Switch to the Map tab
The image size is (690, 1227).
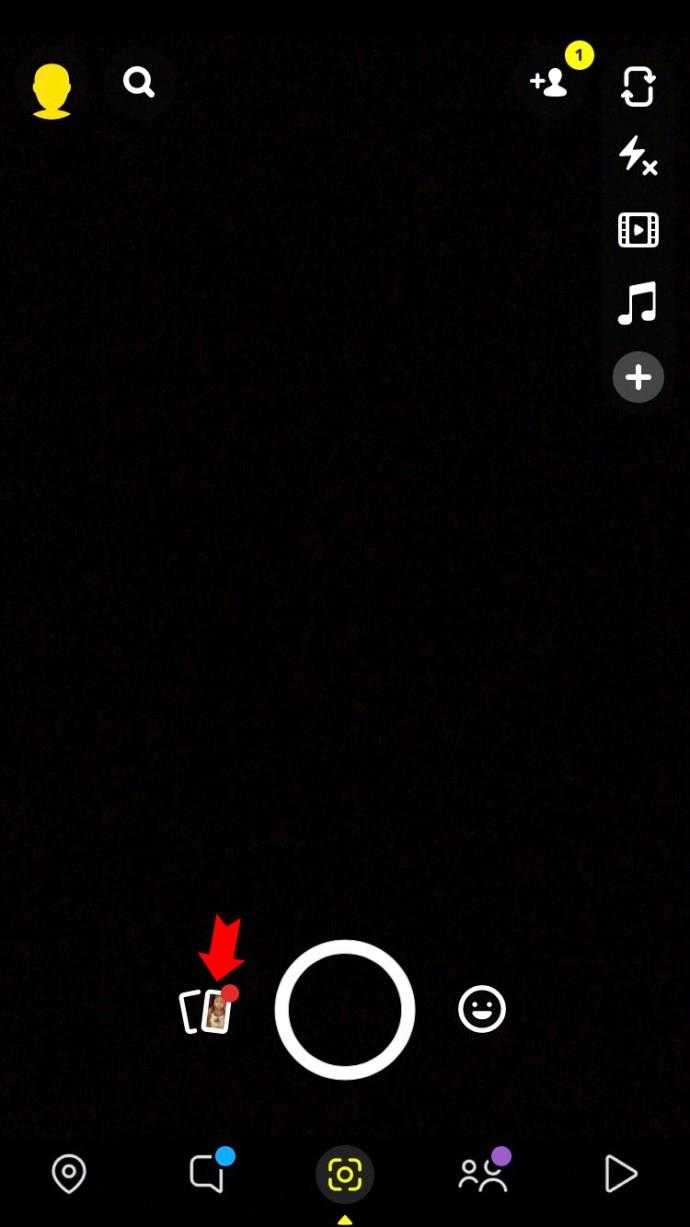point(69,1173)
